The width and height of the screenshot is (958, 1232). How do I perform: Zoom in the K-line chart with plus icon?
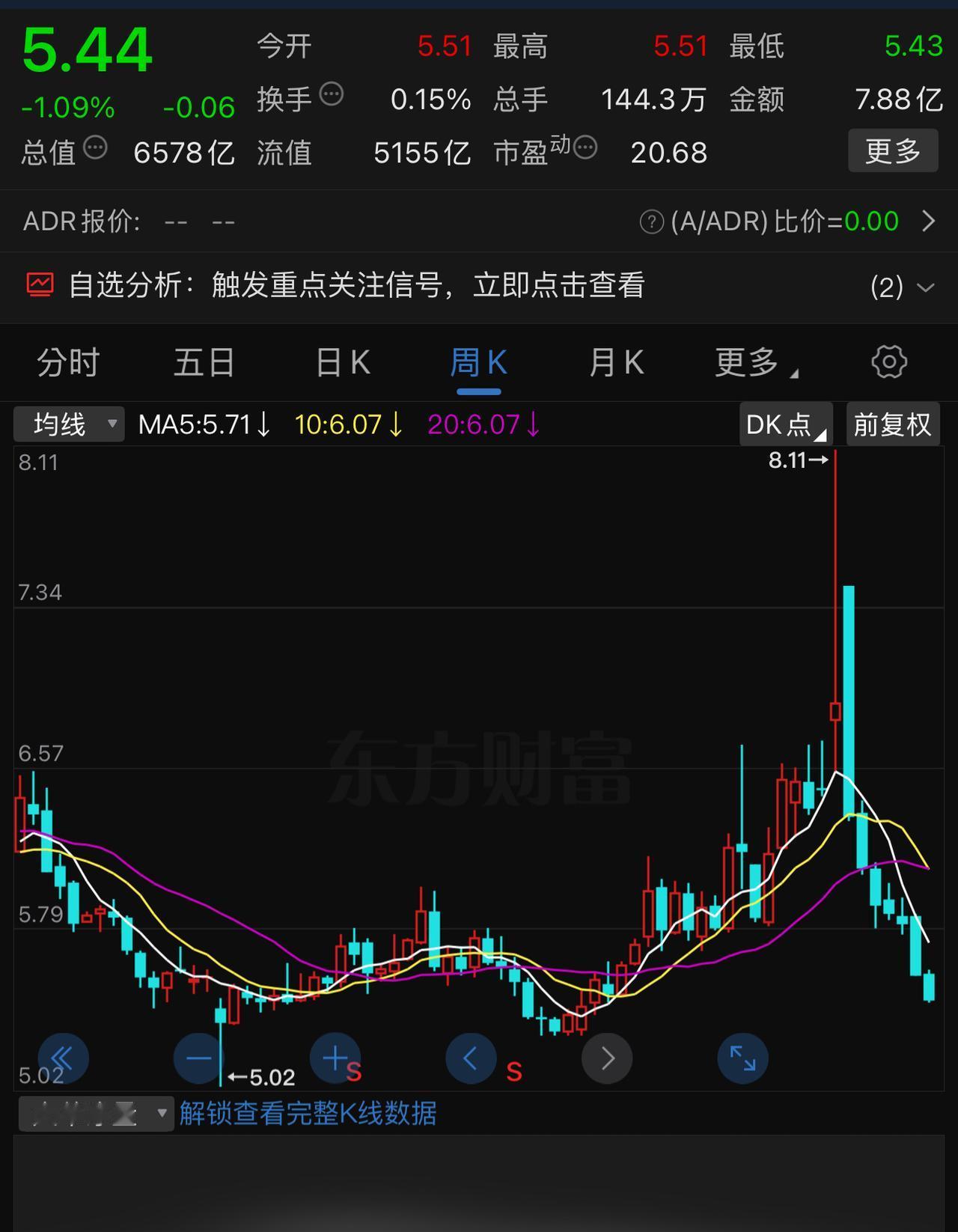click(335, 1058)
